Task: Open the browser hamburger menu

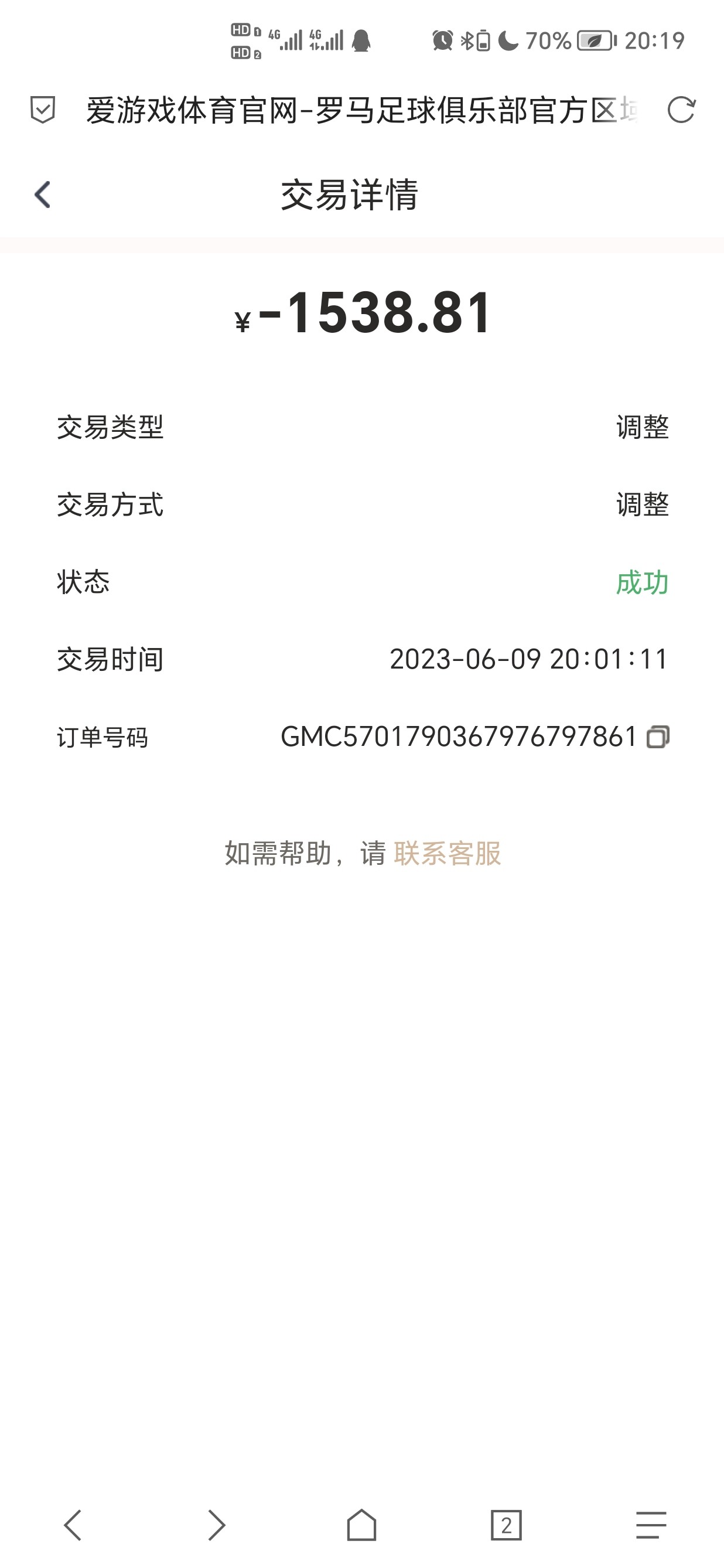Action: 651,1525
